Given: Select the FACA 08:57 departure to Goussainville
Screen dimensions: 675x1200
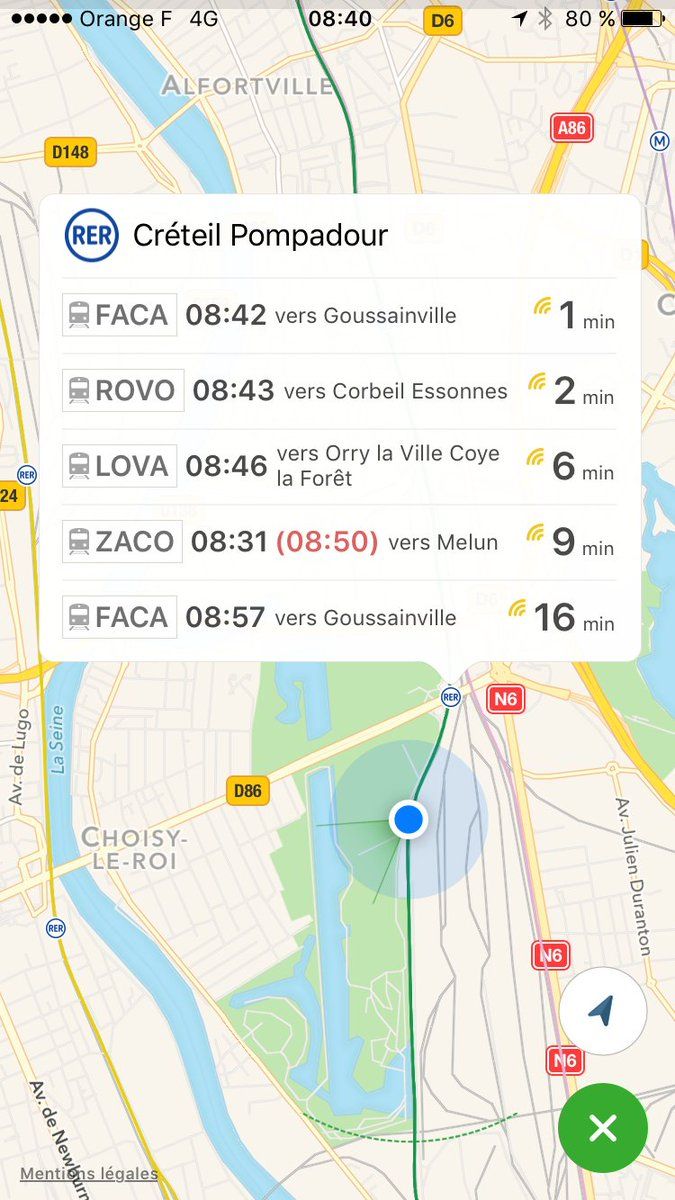Looking at the screenshot, I should point(339,617).
